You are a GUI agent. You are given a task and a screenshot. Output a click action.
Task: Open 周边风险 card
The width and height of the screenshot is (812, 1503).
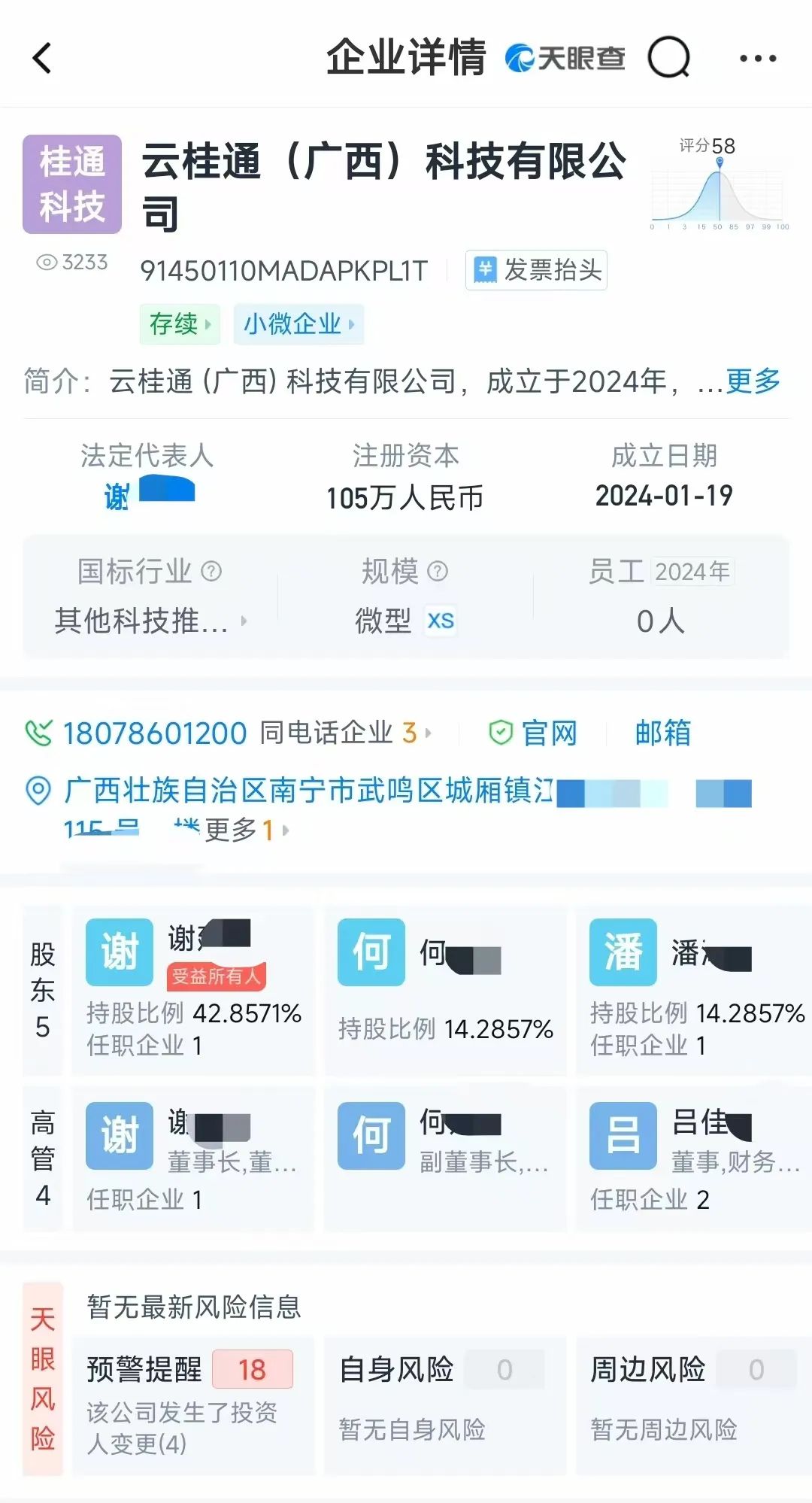click(692, 1404)
